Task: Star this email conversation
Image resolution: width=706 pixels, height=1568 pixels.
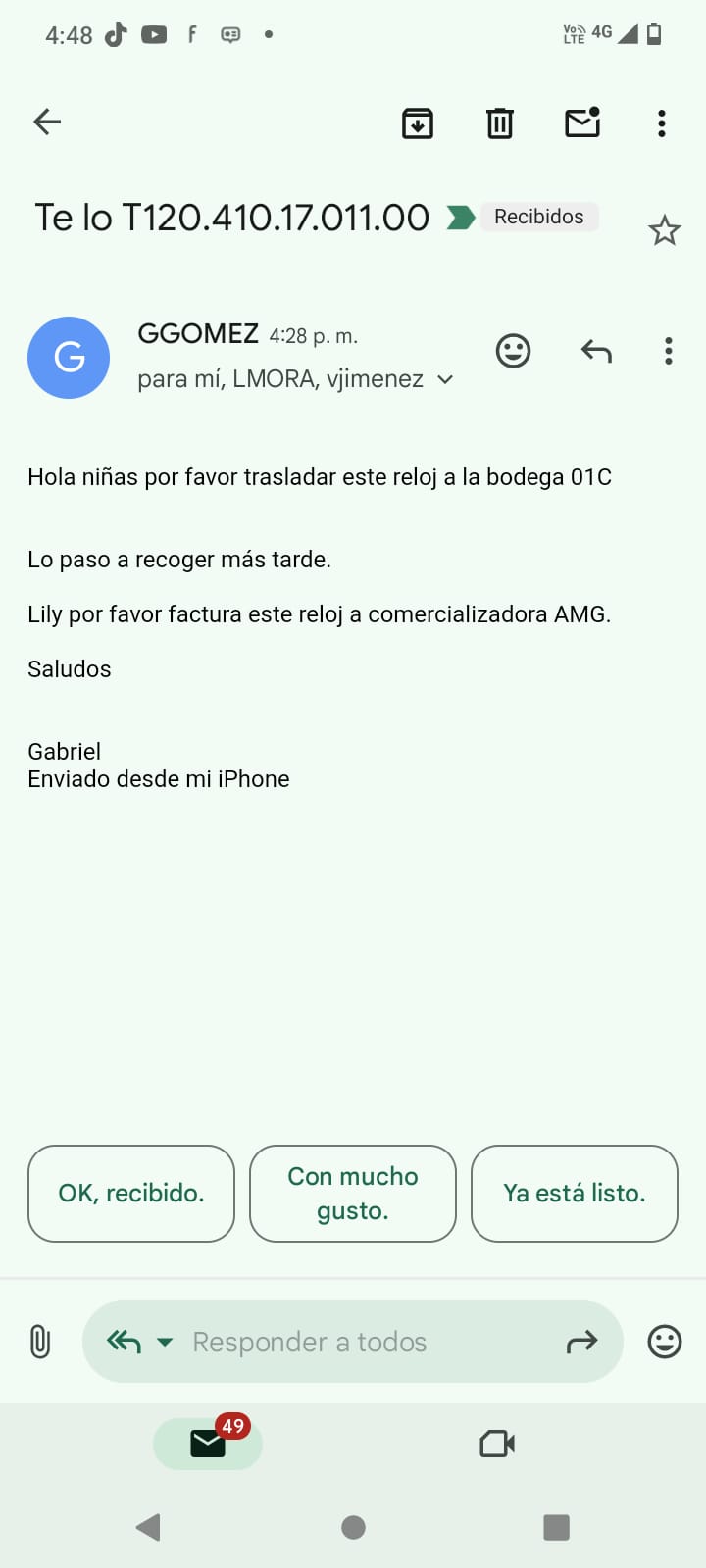Action: coord(664,231)
